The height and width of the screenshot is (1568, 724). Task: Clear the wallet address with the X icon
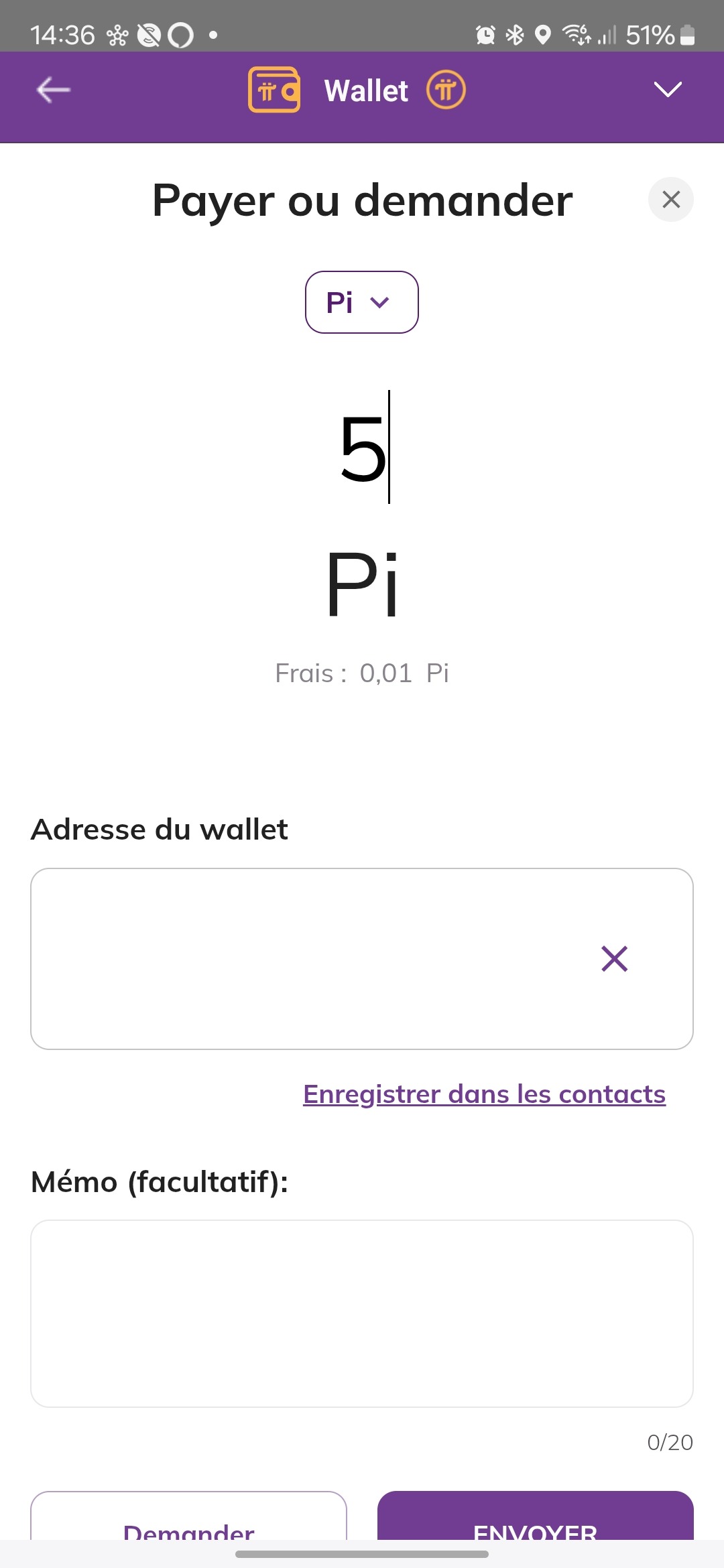(614, 960)
